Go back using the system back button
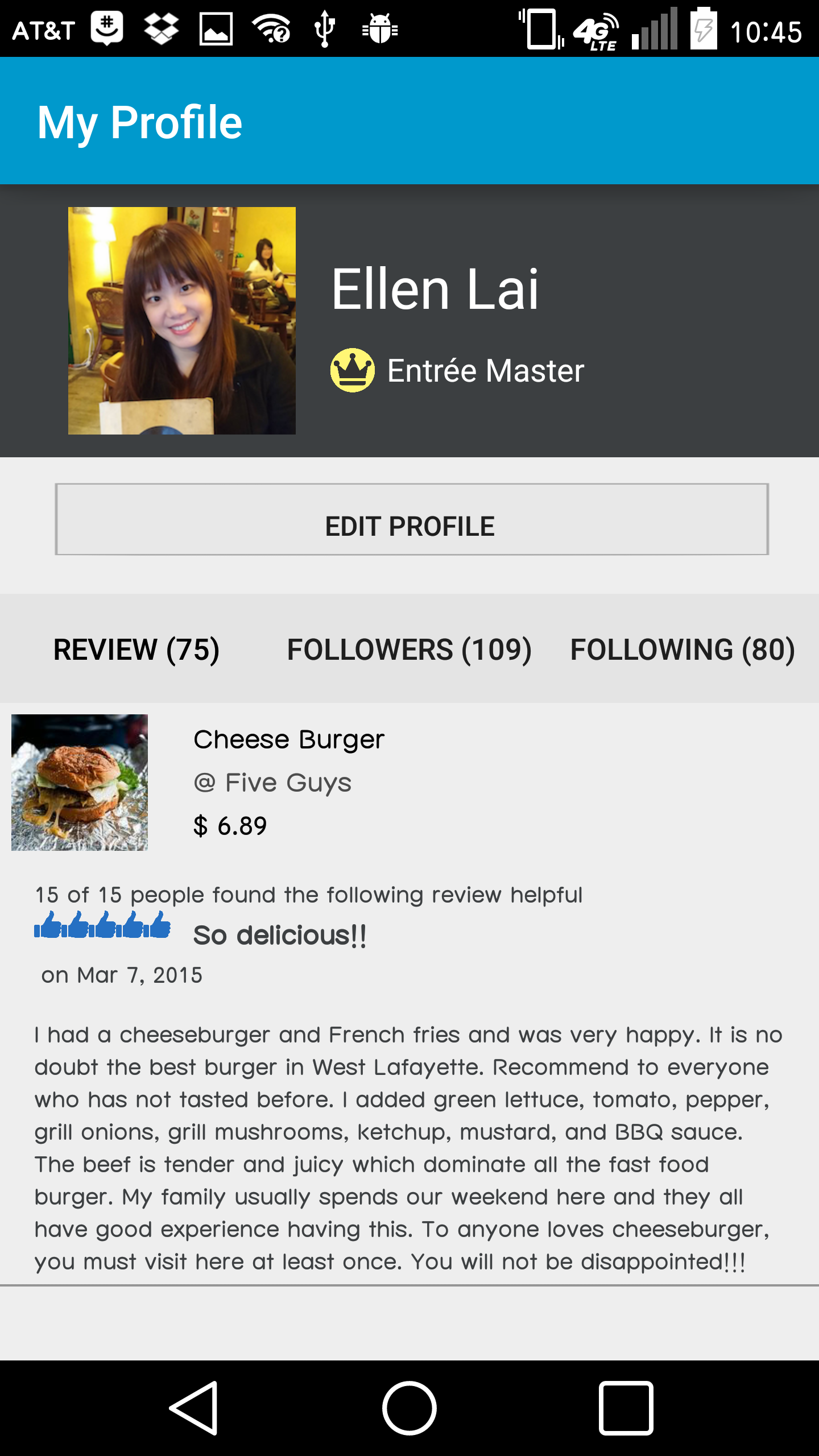819x1456 pixels. (x=195, y=1408)
